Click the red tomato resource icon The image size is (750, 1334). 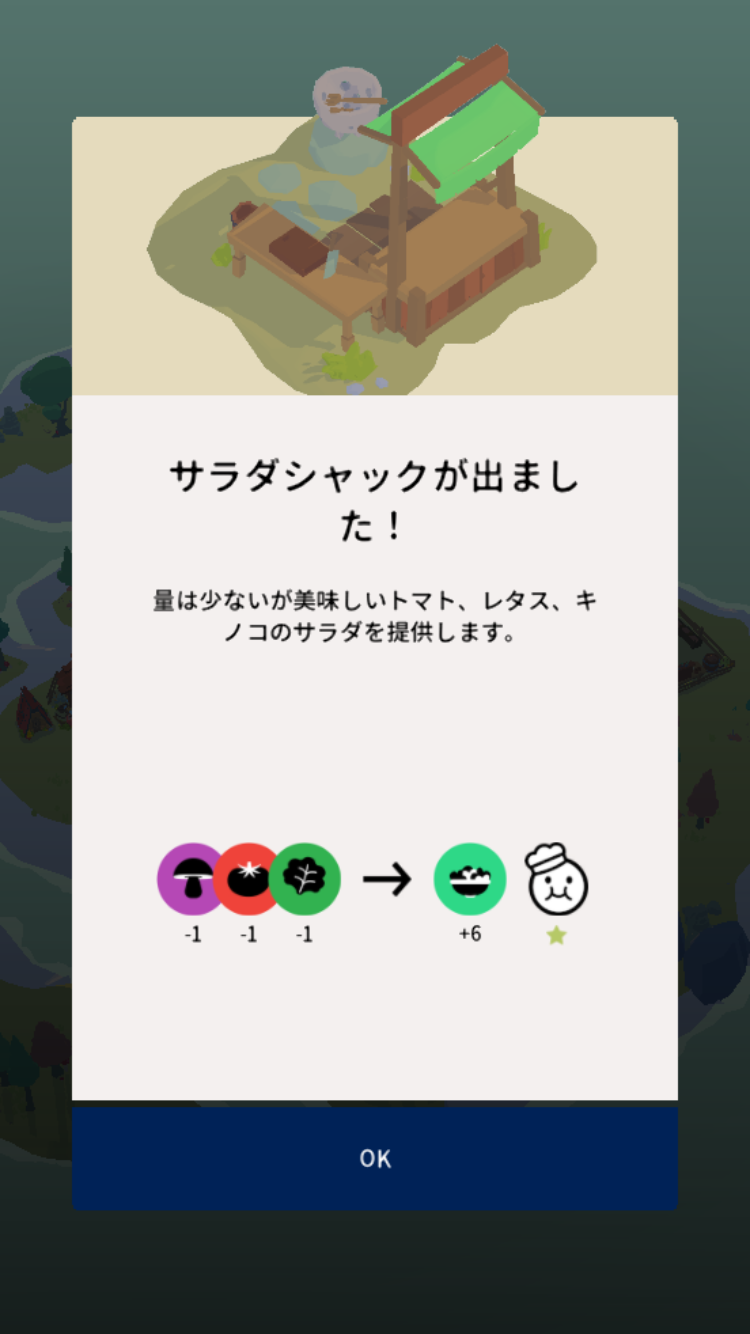point(248,878)
